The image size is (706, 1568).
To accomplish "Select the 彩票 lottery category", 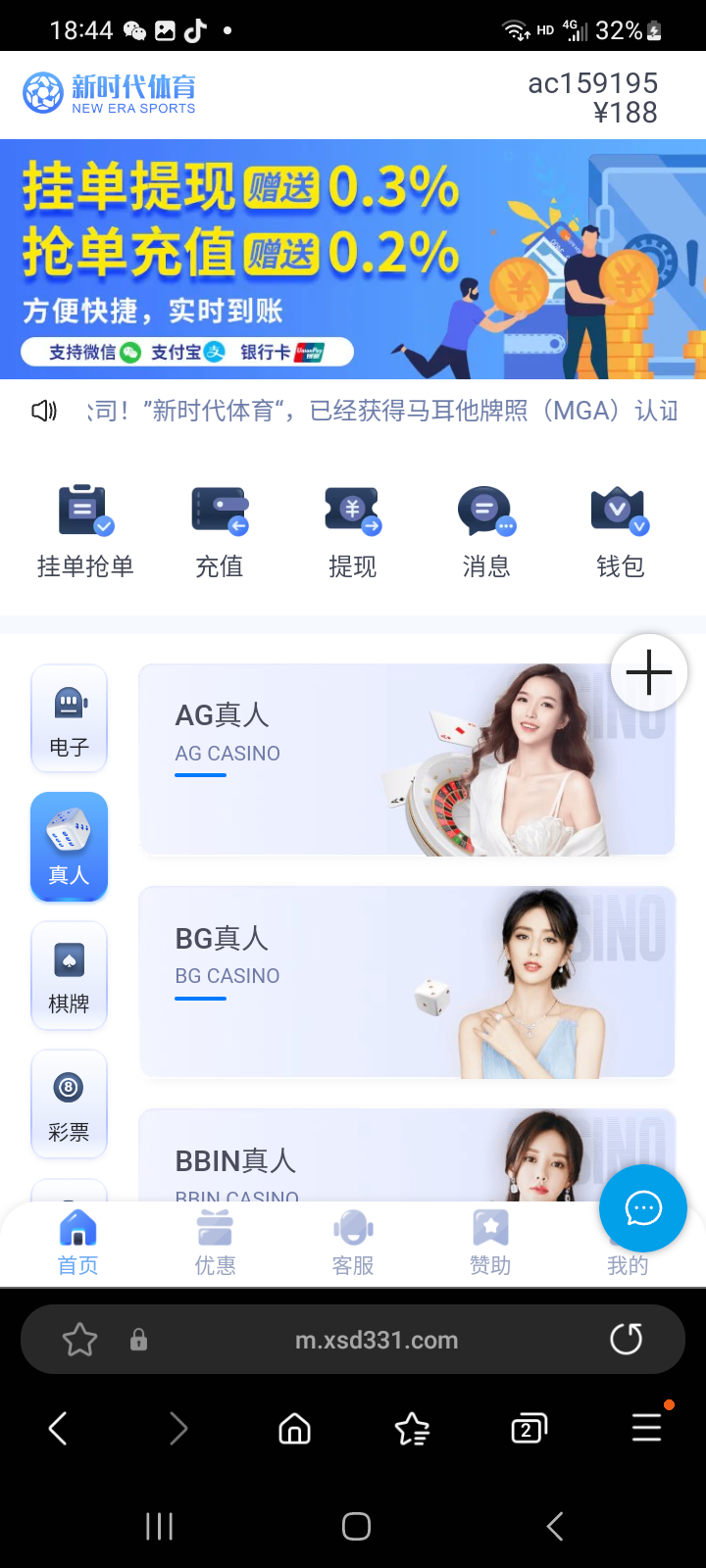I will coord(69,1103).
